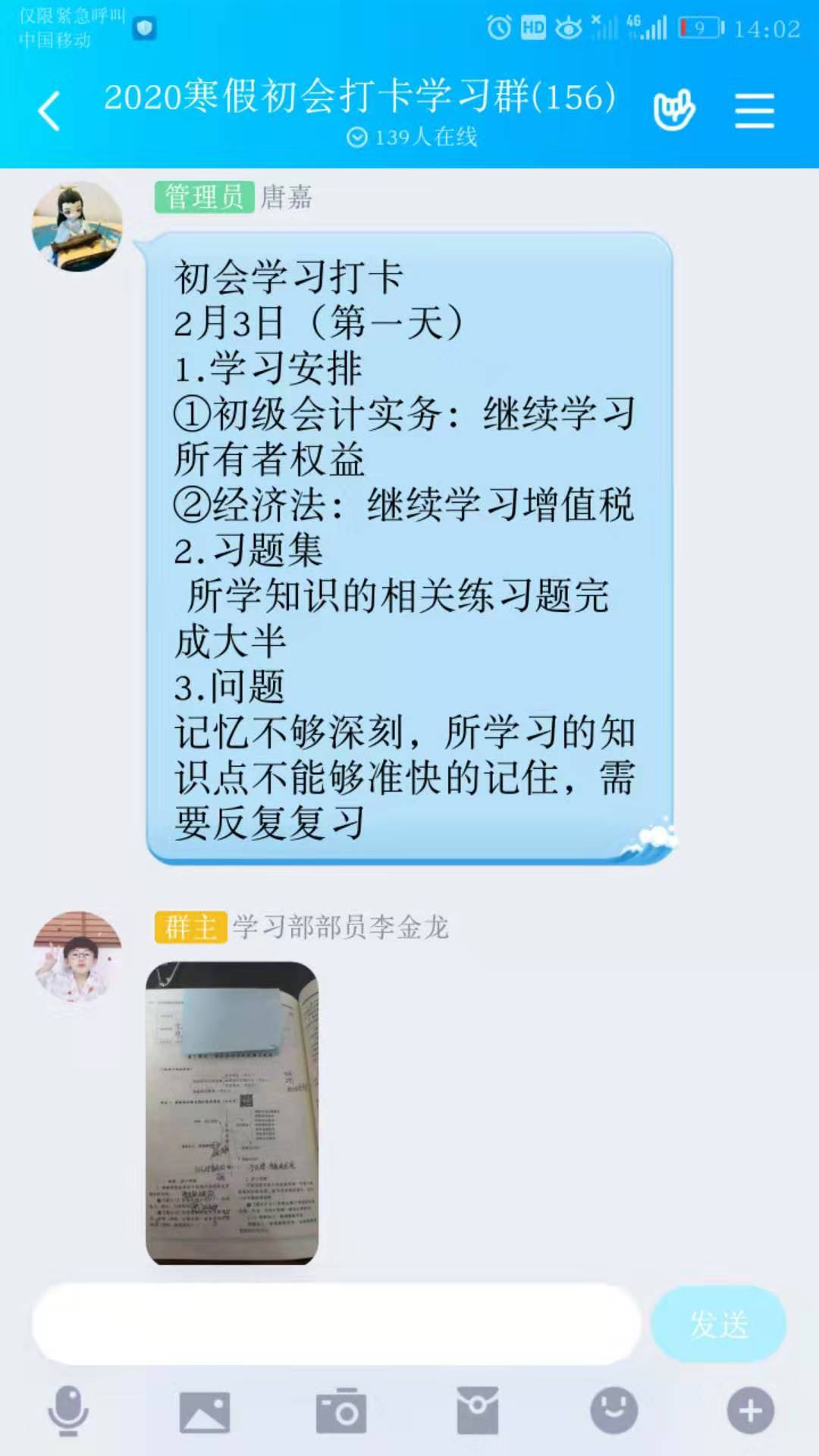Tap the 发送 send button
Viewport: 819px width, 1456px height.
tap(718, 1324)
